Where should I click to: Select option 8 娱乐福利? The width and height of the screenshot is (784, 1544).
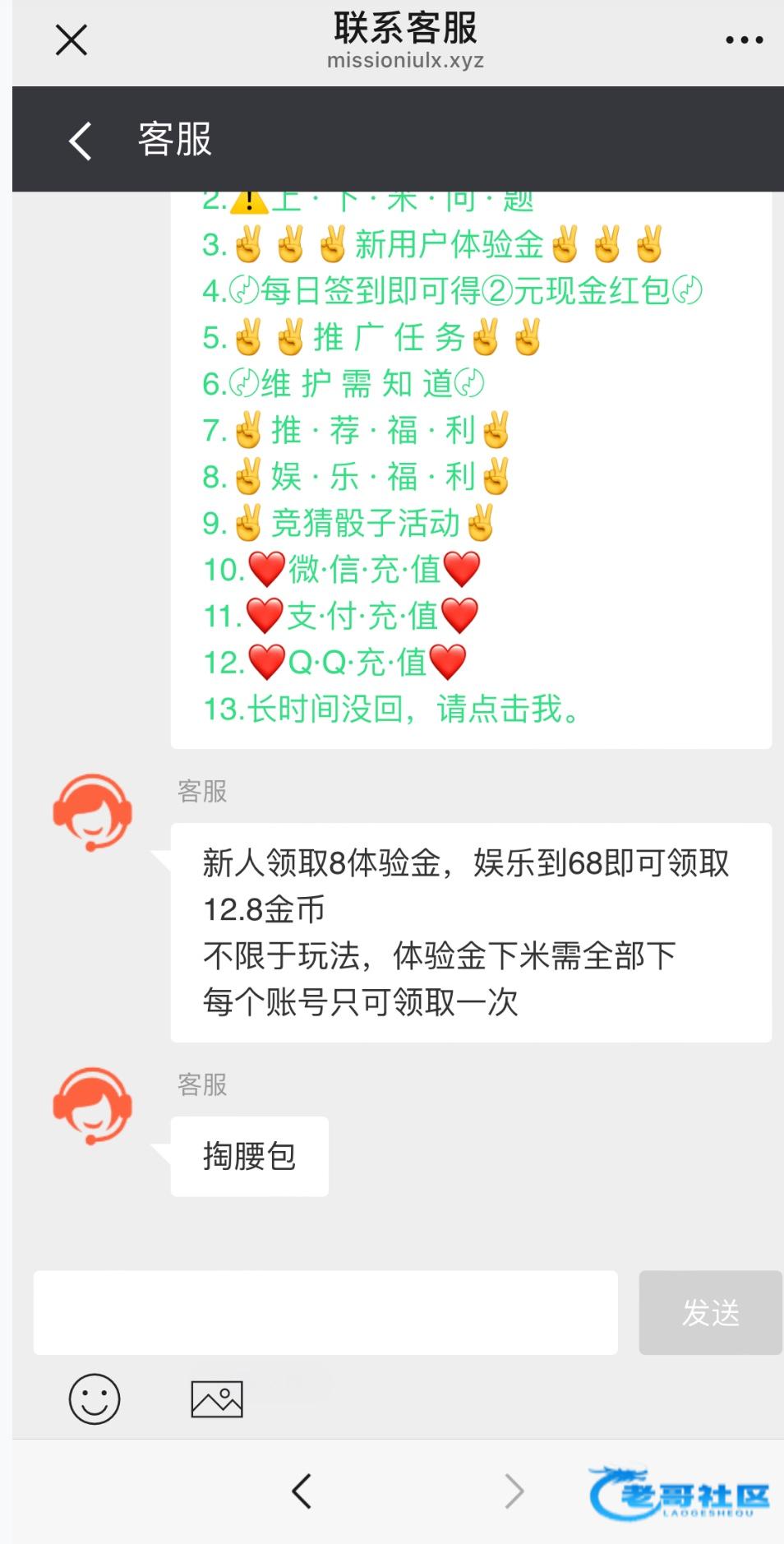click(x=357, y=476)
